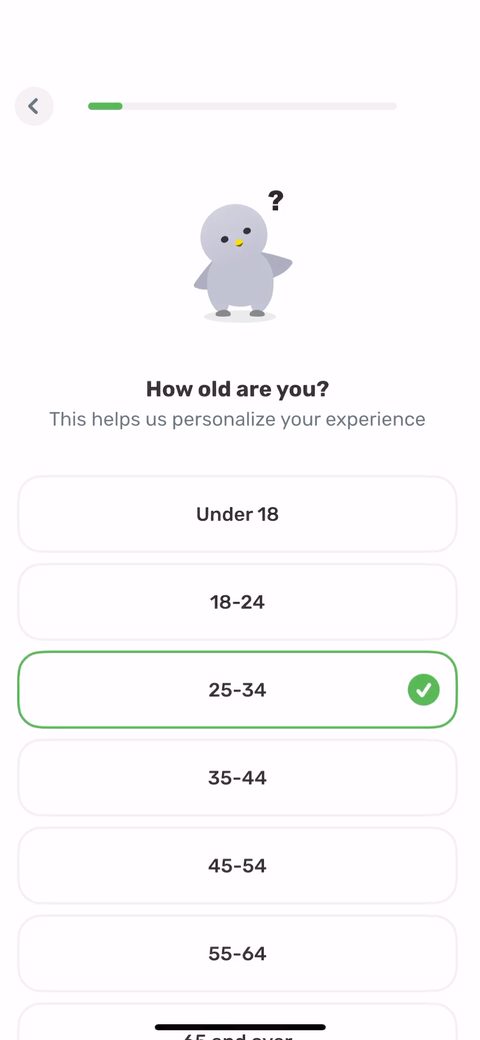
Task: Pick the 35-44 age range
Action: click(x=237, y=777)
